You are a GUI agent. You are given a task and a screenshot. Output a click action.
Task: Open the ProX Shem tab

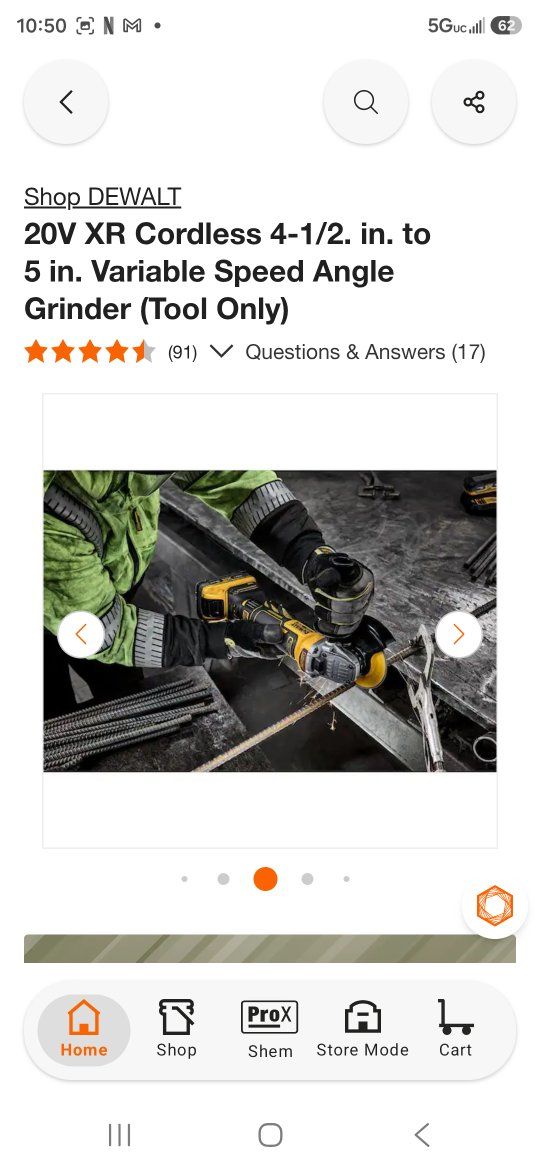(x=270, y=1030)
